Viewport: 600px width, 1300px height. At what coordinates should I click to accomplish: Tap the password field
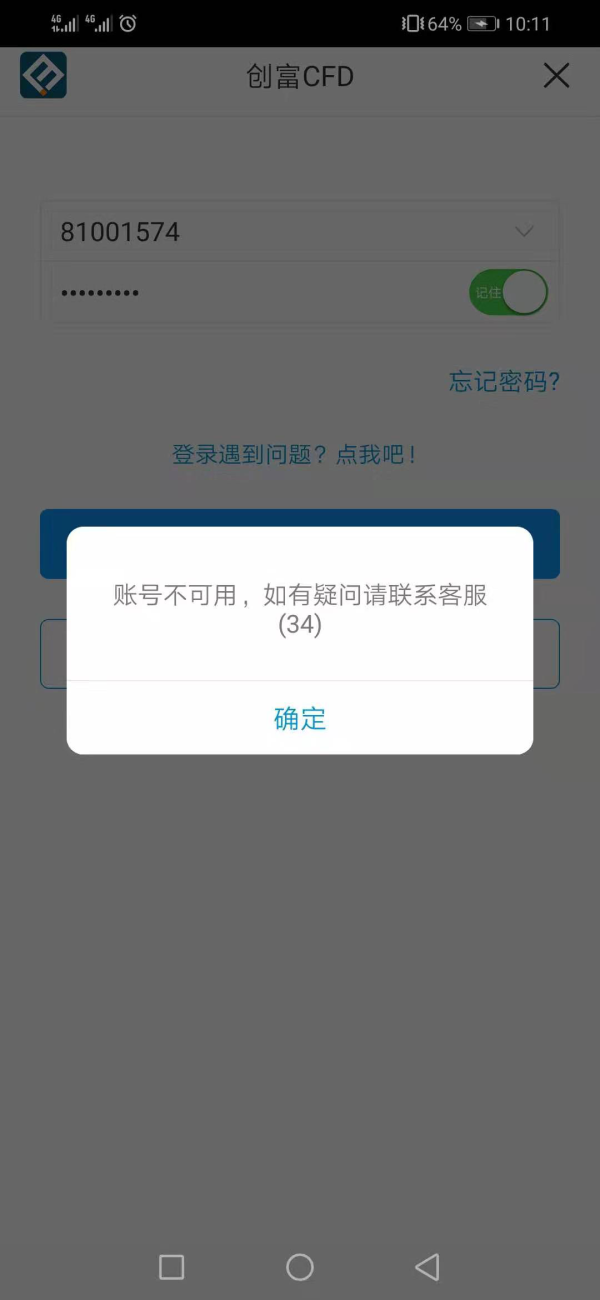(x=255, y=293)
